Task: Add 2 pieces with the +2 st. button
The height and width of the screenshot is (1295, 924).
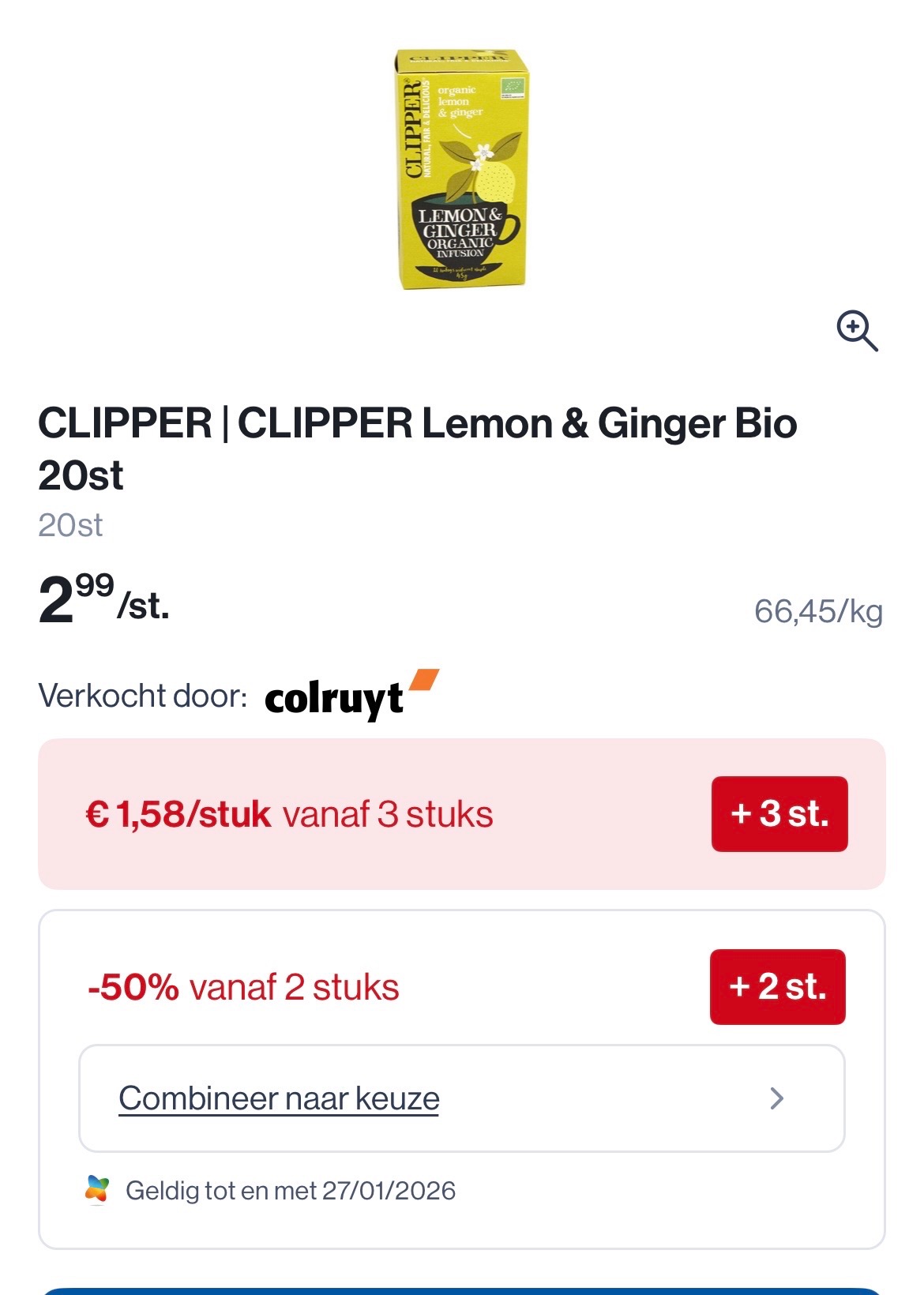Action: pos(777,987)
